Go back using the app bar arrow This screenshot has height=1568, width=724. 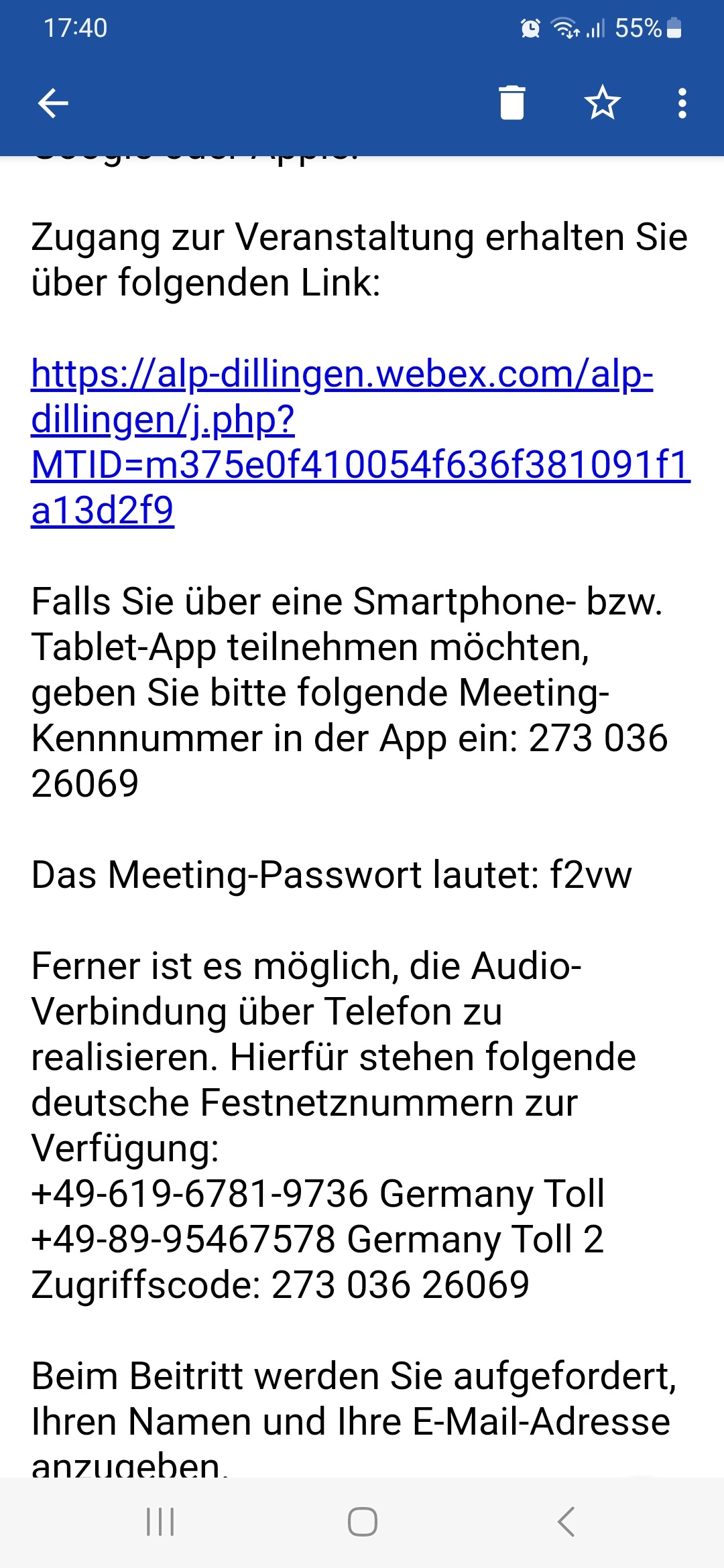[x=54, y=103]
